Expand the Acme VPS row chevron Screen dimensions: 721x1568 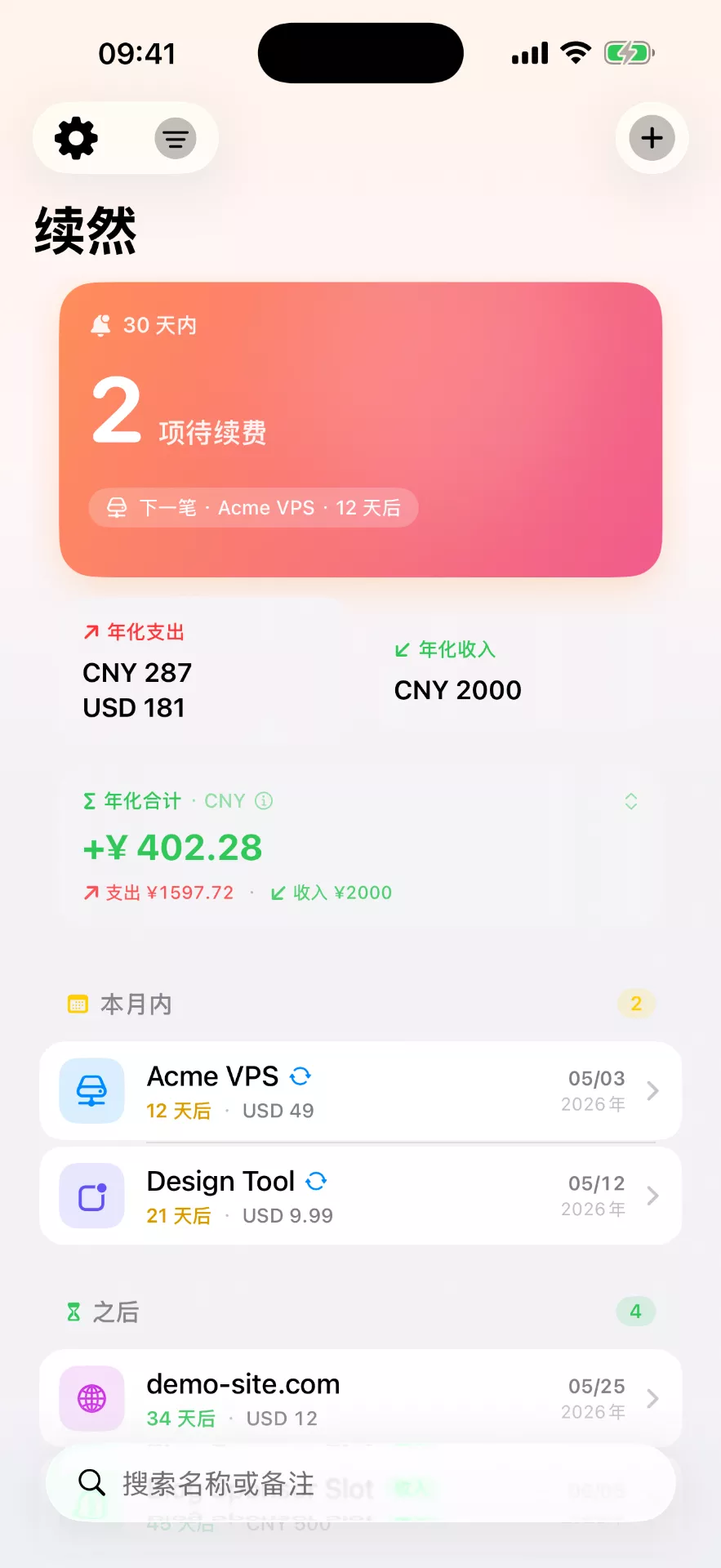click(x=652, y=1090)
